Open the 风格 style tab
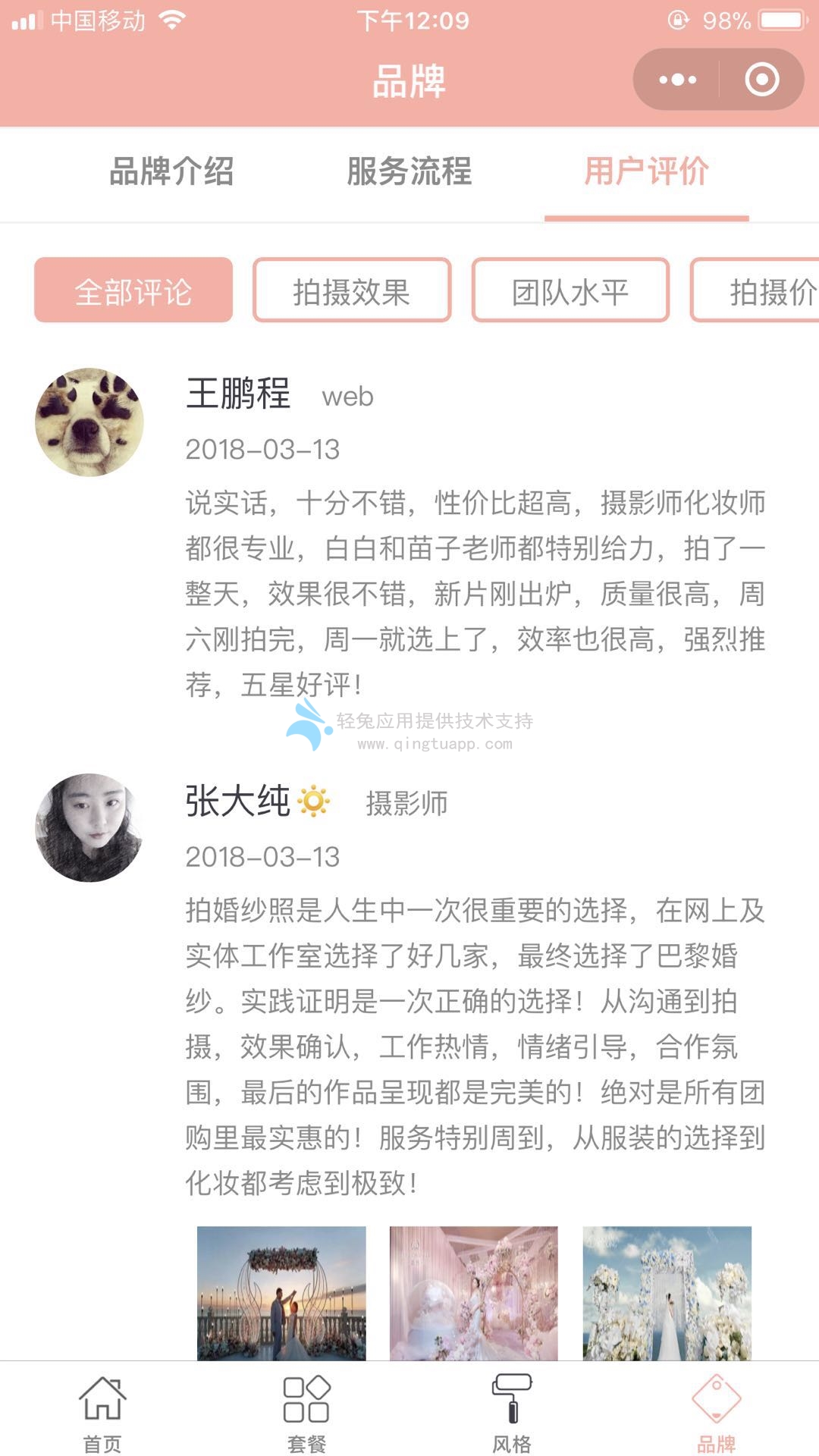Screen dimensions: 819x1456 [512, 1412]
